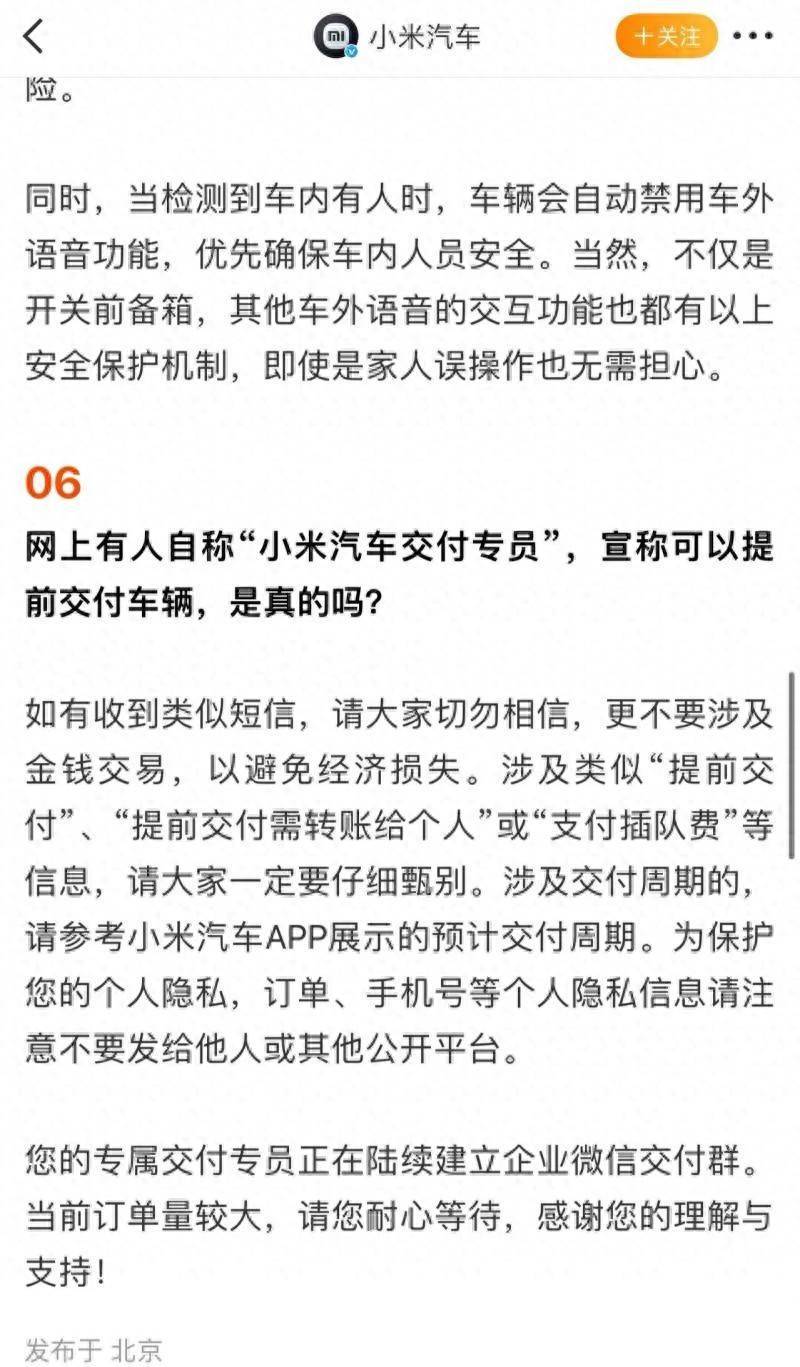This screenshot has width=800, height=1367.
Task: Follow 小米汽车 with the +关注 button
Action: (x=667, y=37)
